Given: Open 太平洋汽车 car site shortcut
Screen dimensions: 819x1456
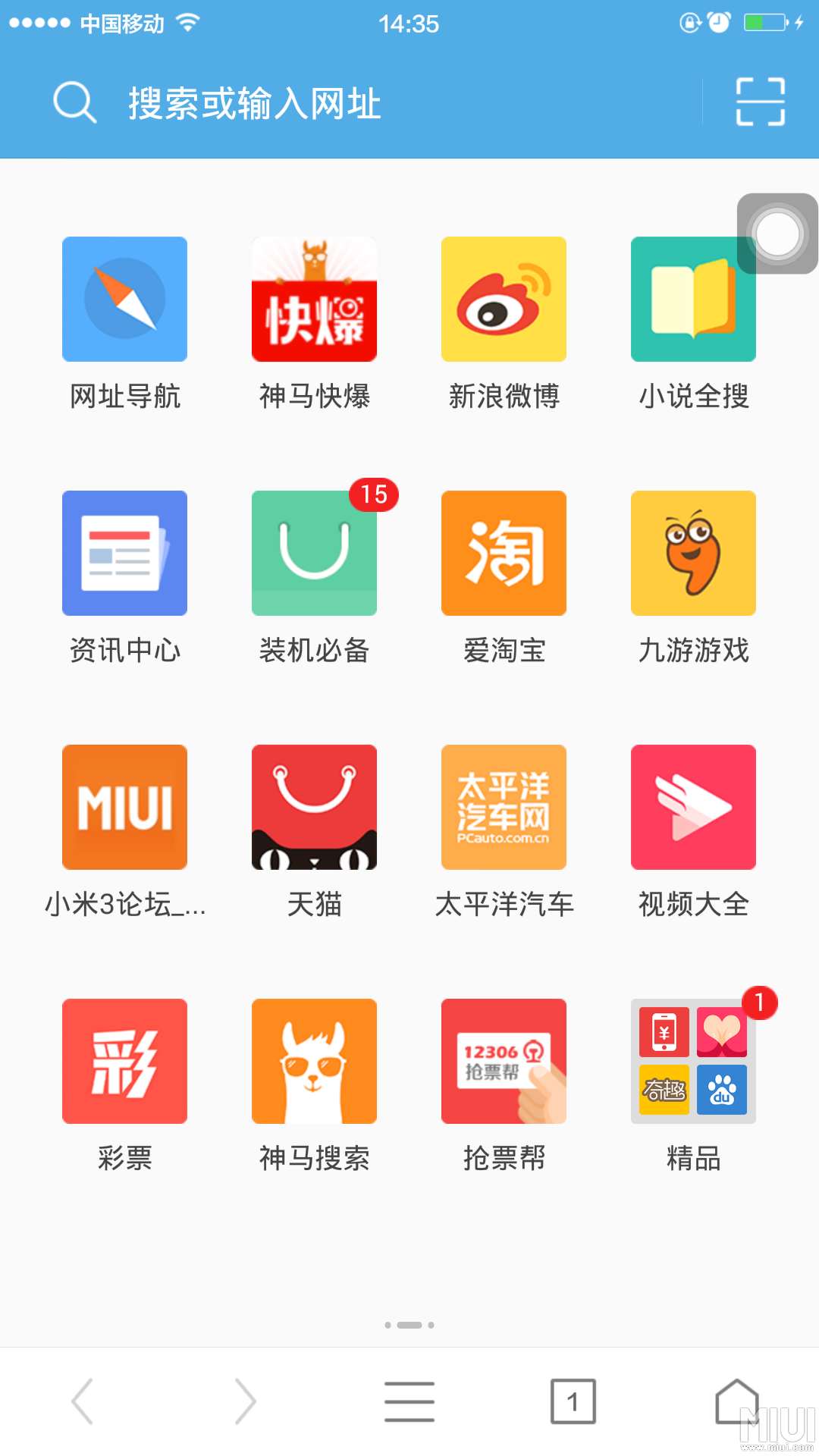Looking at the screenshot, I should 504,806.
